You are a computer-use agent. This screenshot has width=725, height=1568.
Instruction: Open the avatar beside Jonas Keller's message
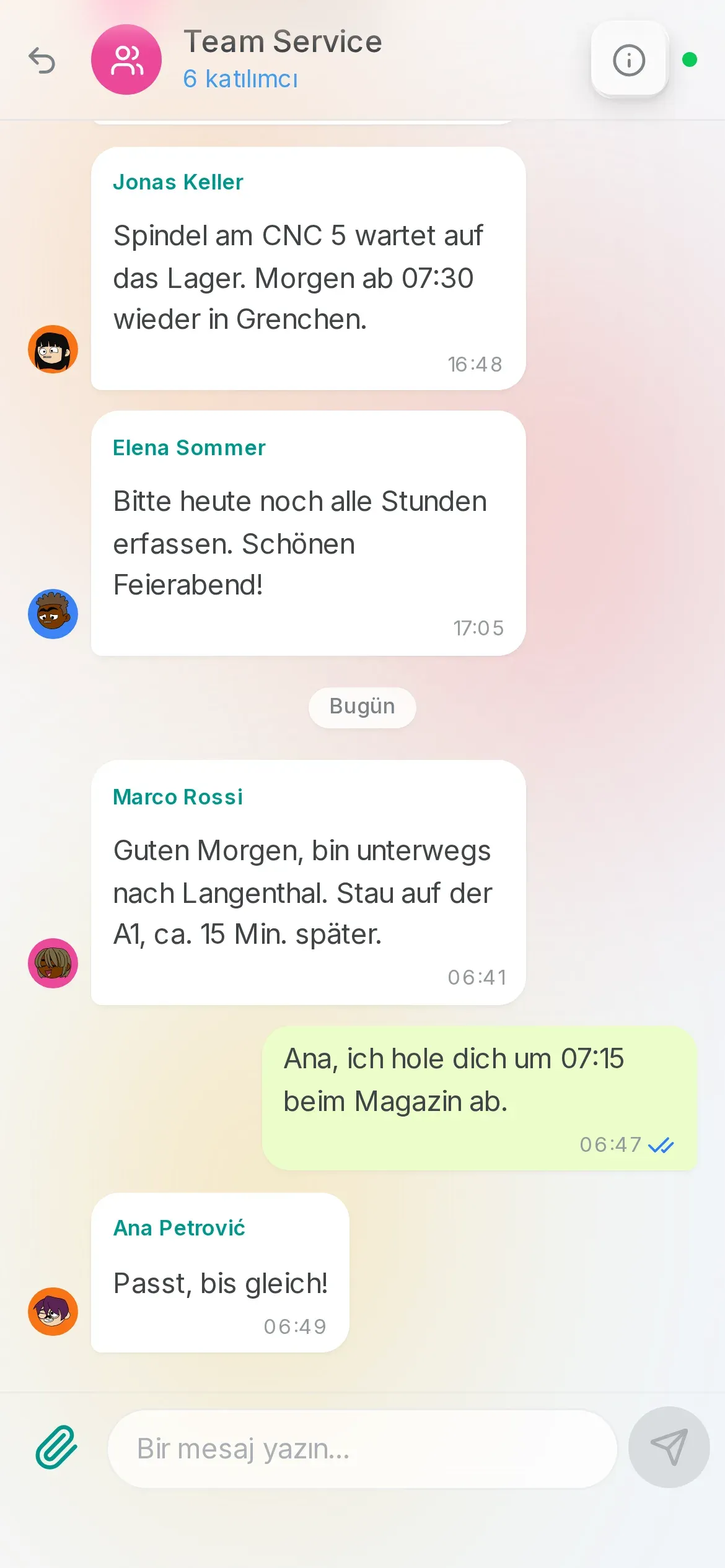(x=53, y=349)
